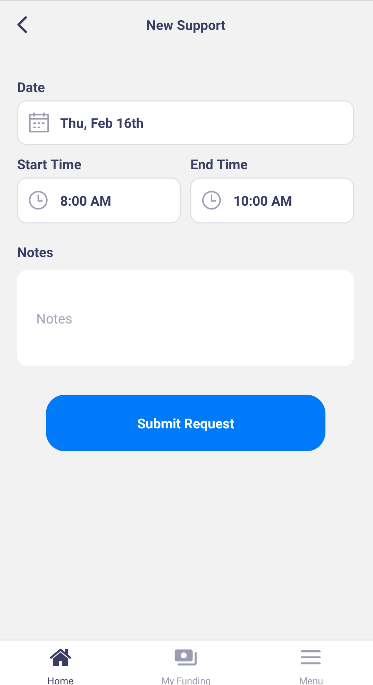Open the date picker showing Thu, Feb 16th
The height and width of the screenshot is (685, 373).
tap(185, 123)
